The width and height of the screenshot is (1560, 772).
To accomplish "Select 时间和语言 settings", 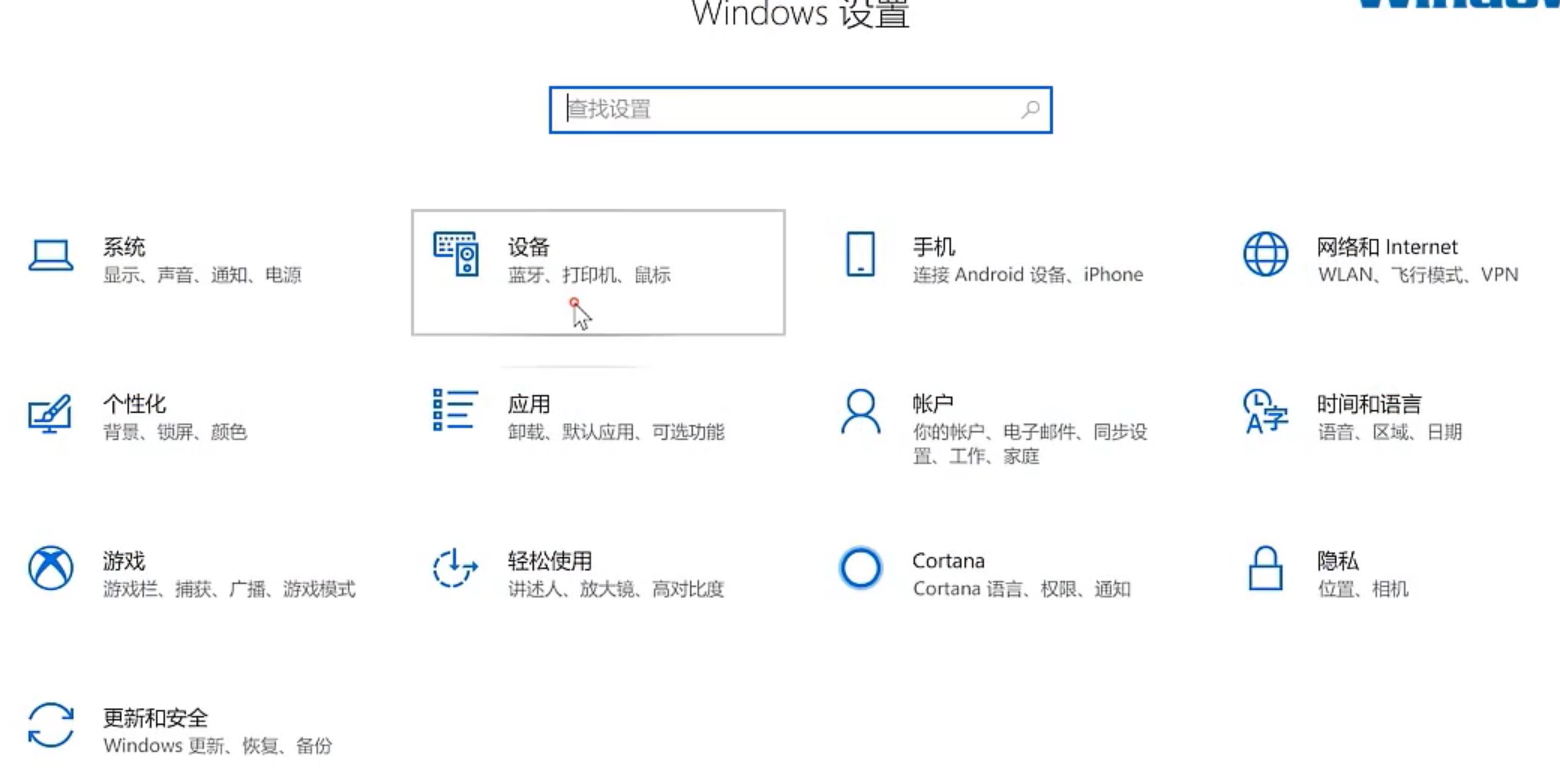I will (1368, 405).
